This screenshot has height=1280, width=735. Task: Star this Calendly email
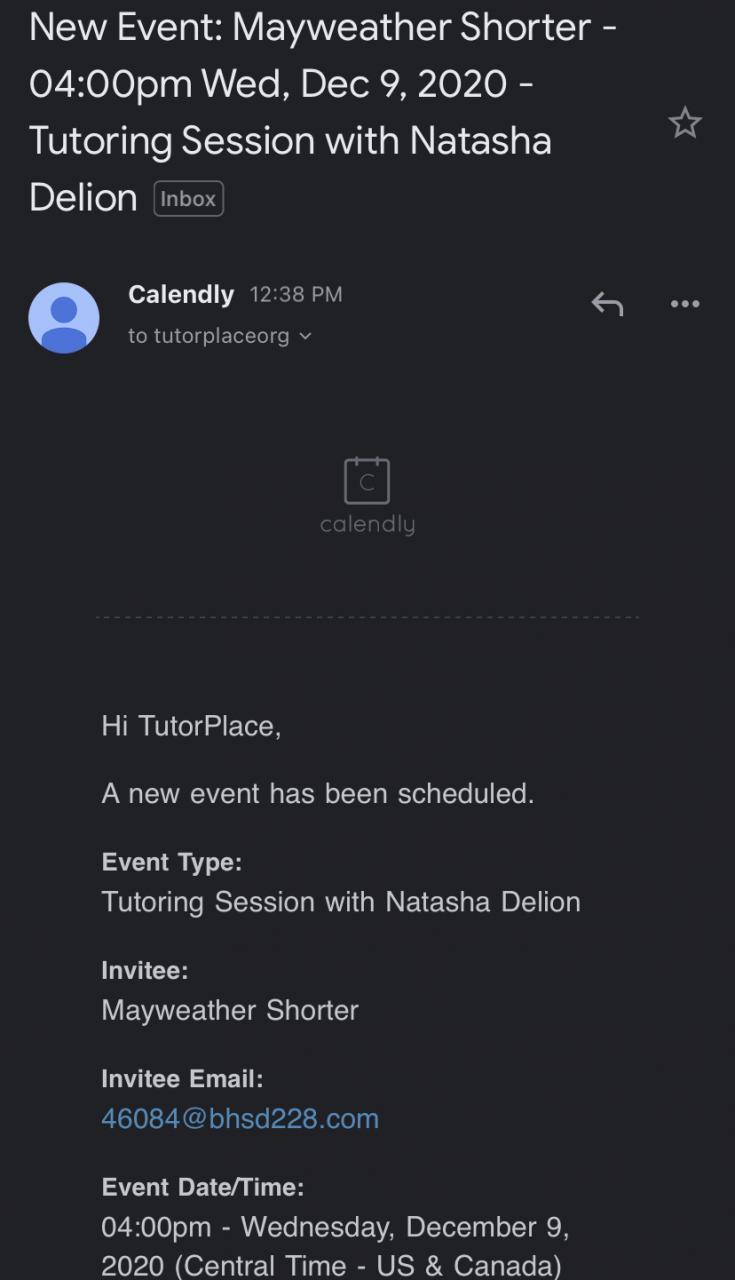[x=685, y=124]
